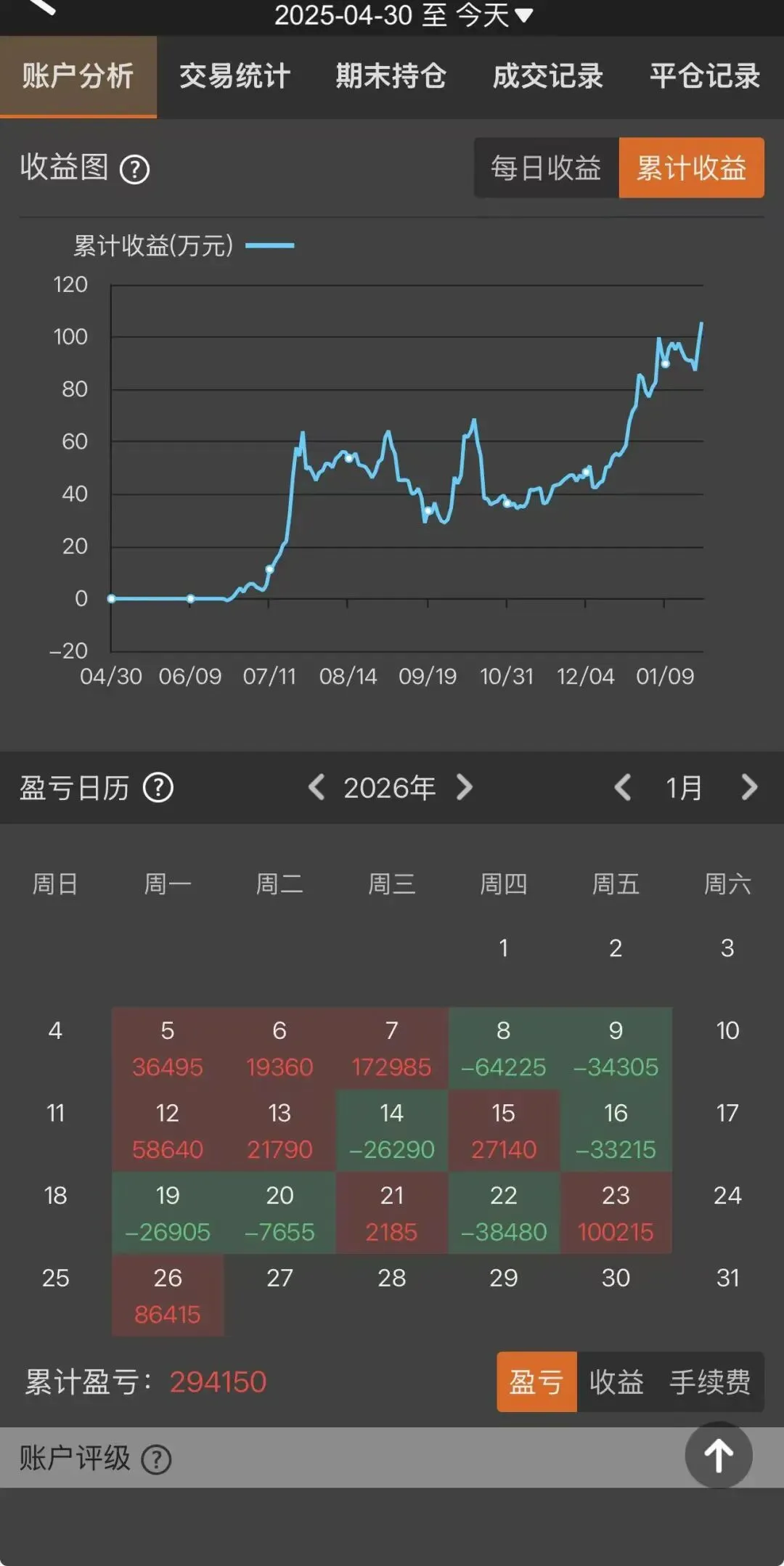View the 成交记录 tab
Screen dimensions: 784x1566
pyautogui.click(x=547, y=76)
